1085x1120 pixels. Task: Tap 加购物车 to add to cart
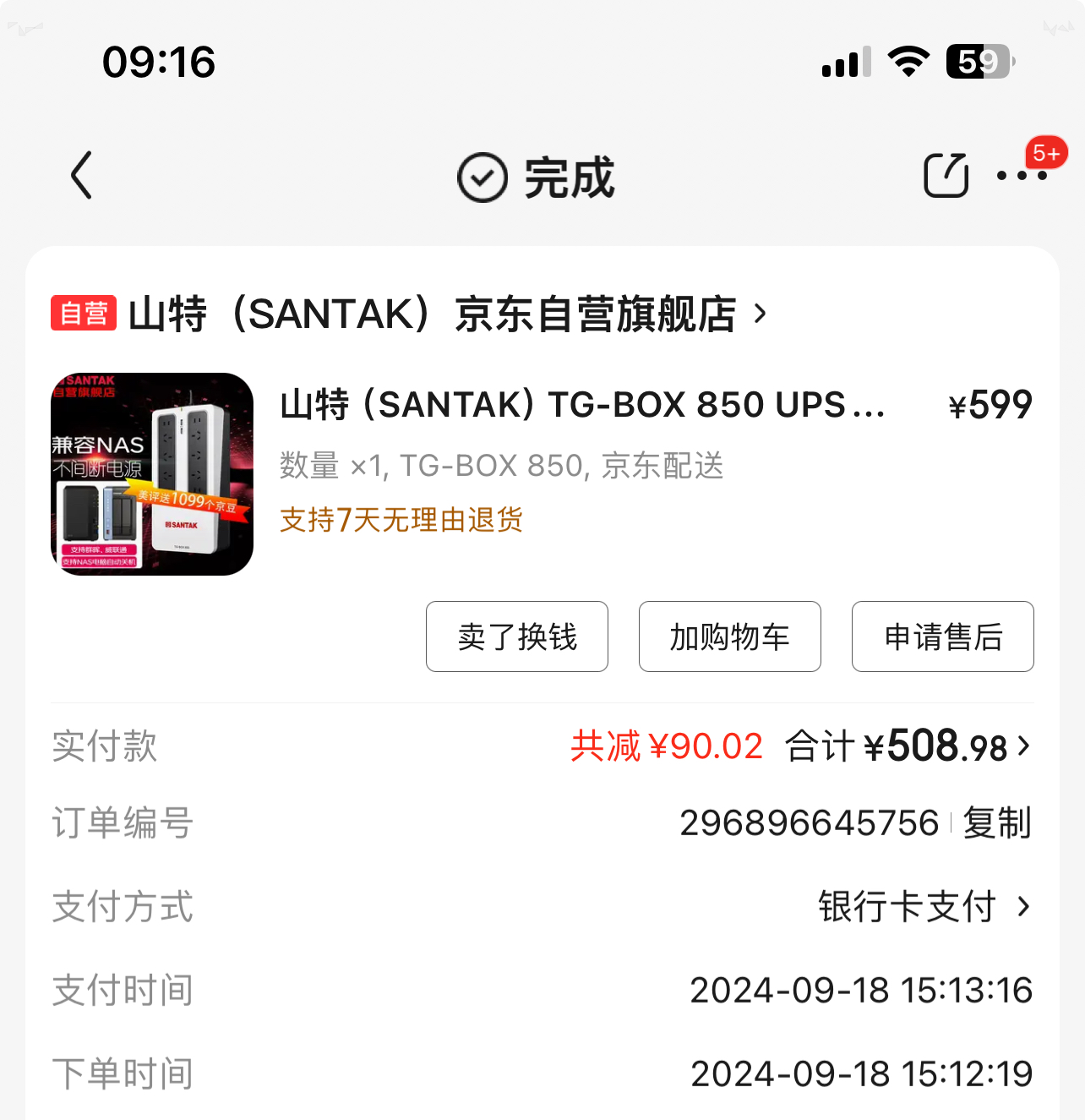pyautogui.click(x=730, y=636)
